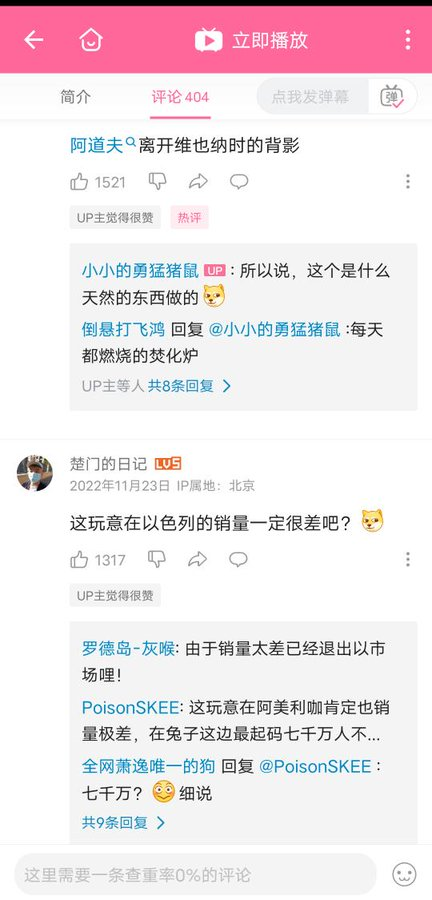Image resolution: width=432 pixels, height=900 pixels.
Task: Select the 评论 404 tab
Action: (x=180, y=97)
